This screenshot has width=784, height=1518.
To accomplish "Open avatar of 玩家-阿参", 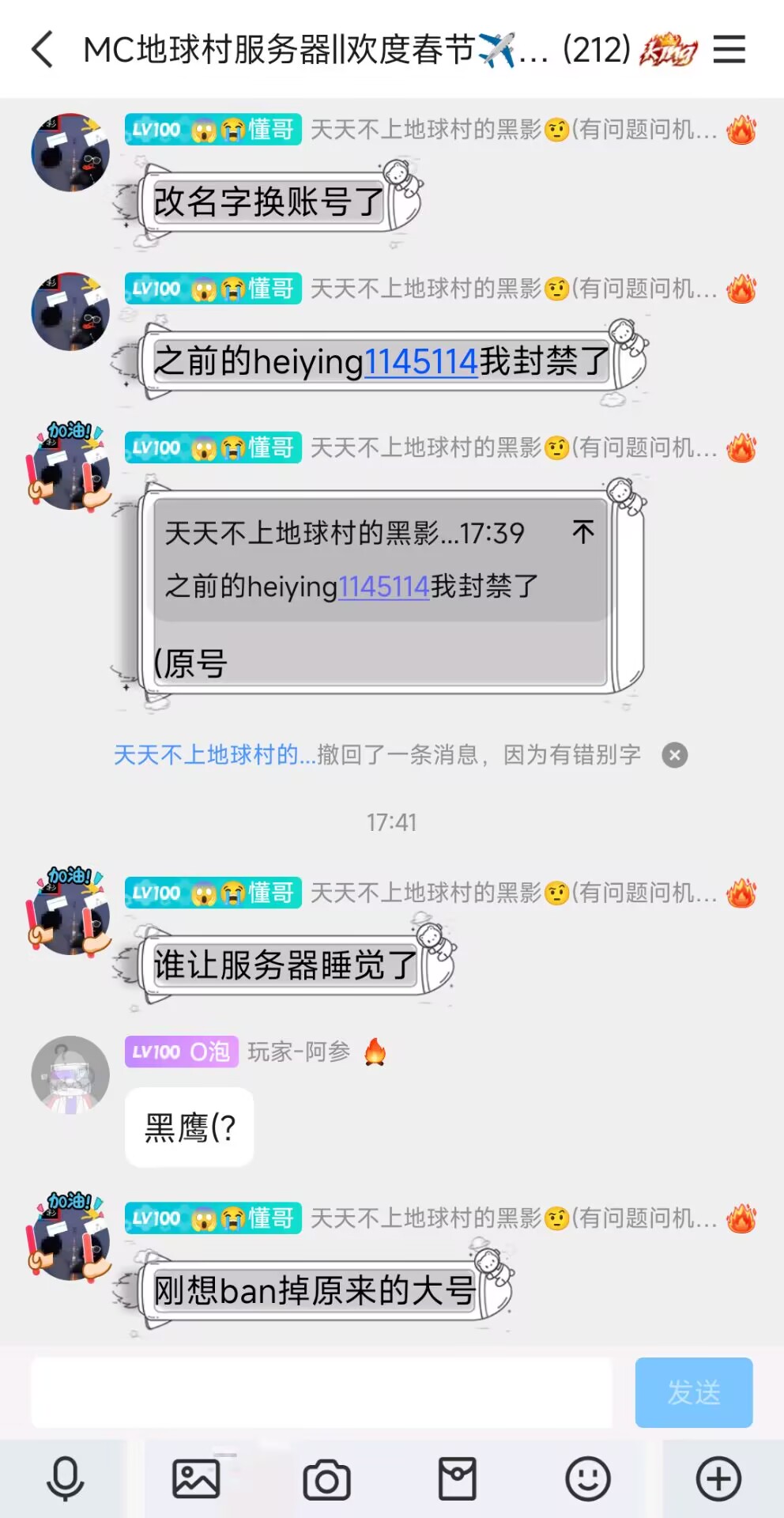I will click(70, 1075).
